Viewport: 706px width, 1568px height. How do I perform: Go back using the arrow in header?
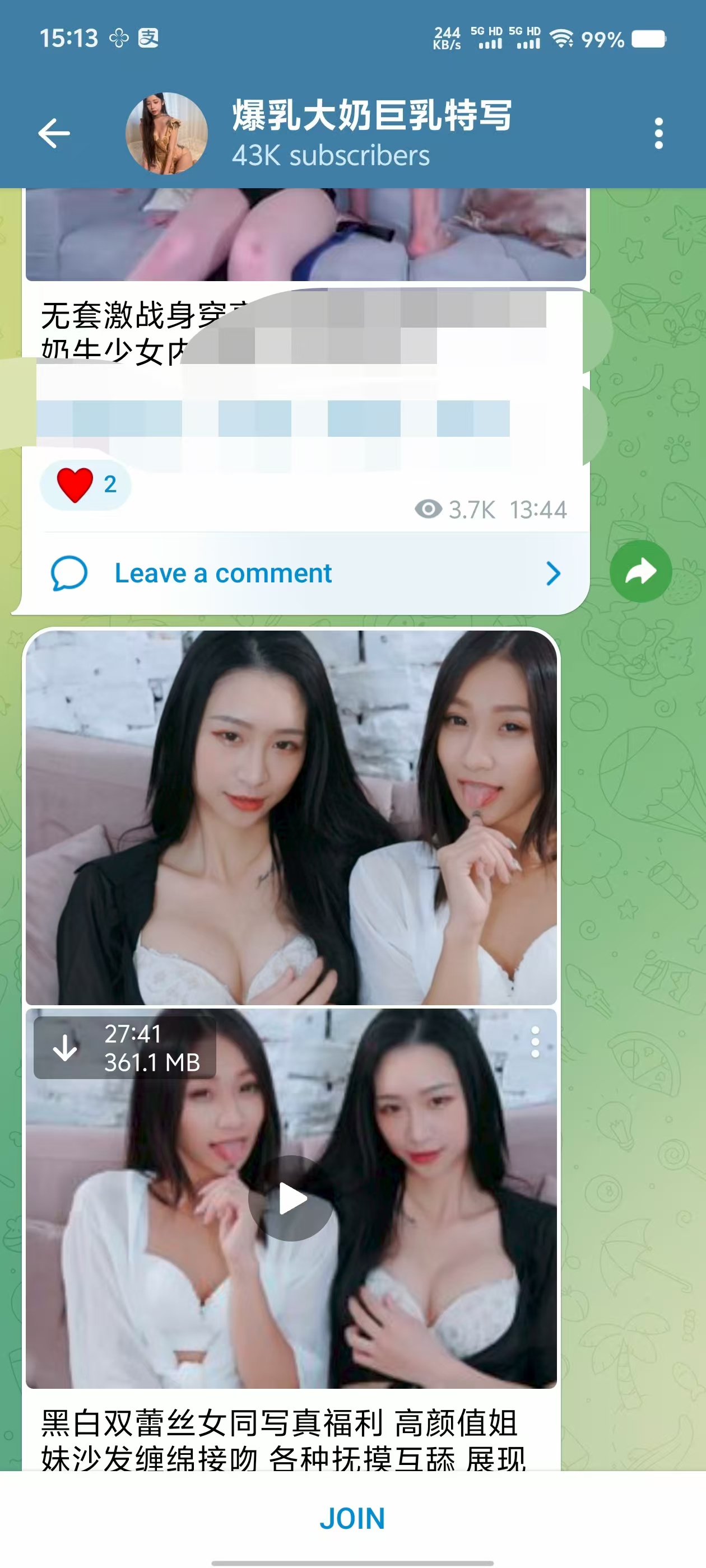[x=54, y=133]
